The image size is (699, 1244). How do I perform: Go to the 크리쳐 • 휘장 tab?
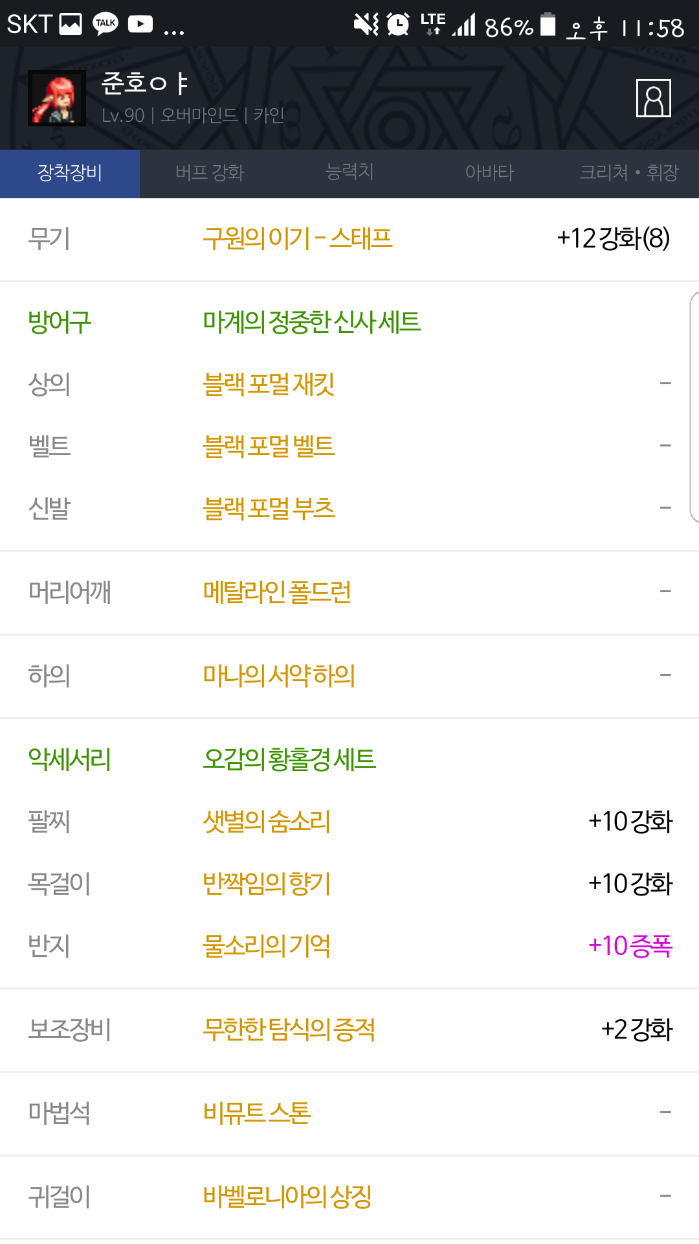628,173
